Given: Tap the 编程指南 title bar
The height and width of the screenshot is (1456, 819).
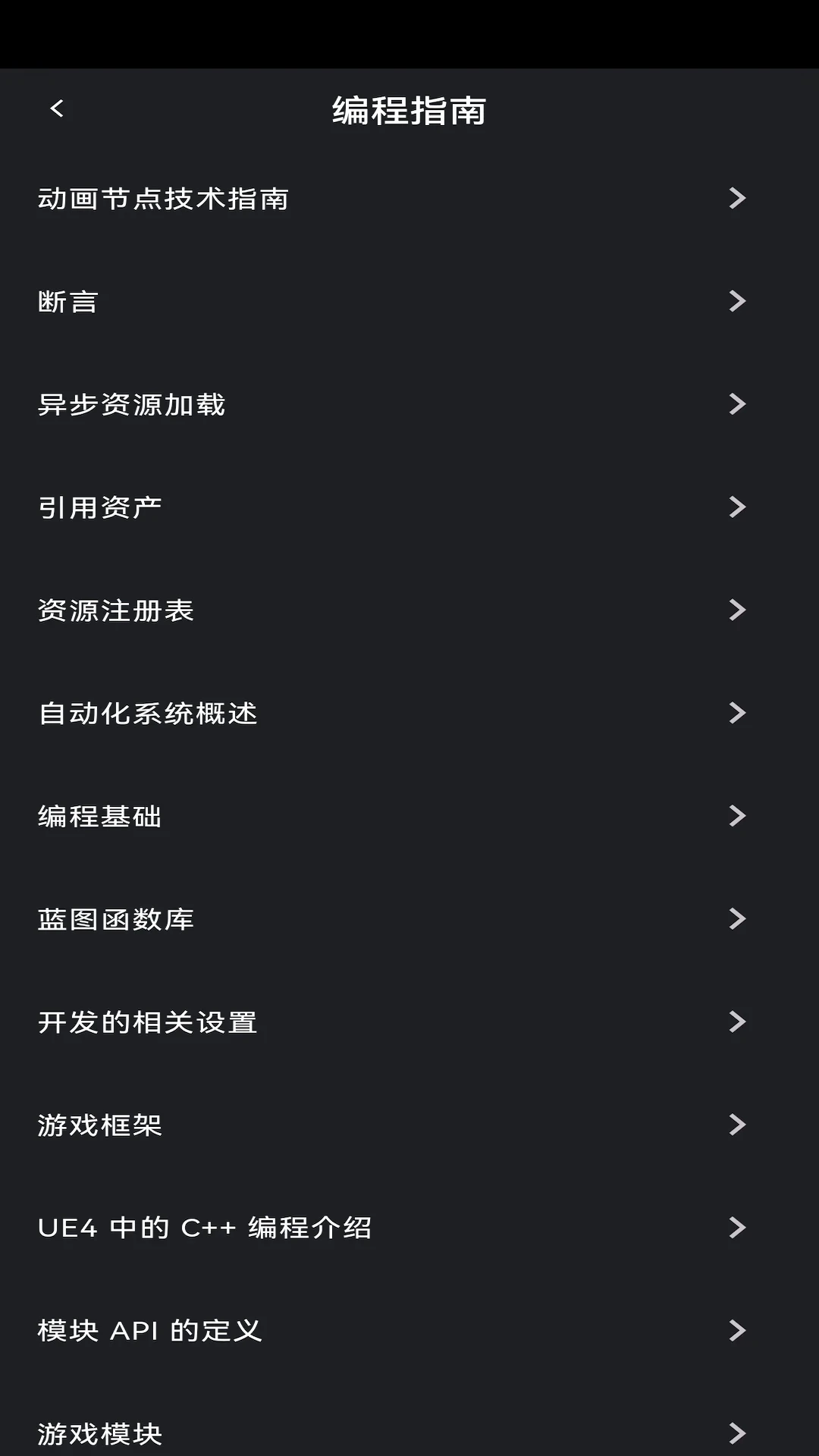Looking at the screenshot, I should click(409, 109).
